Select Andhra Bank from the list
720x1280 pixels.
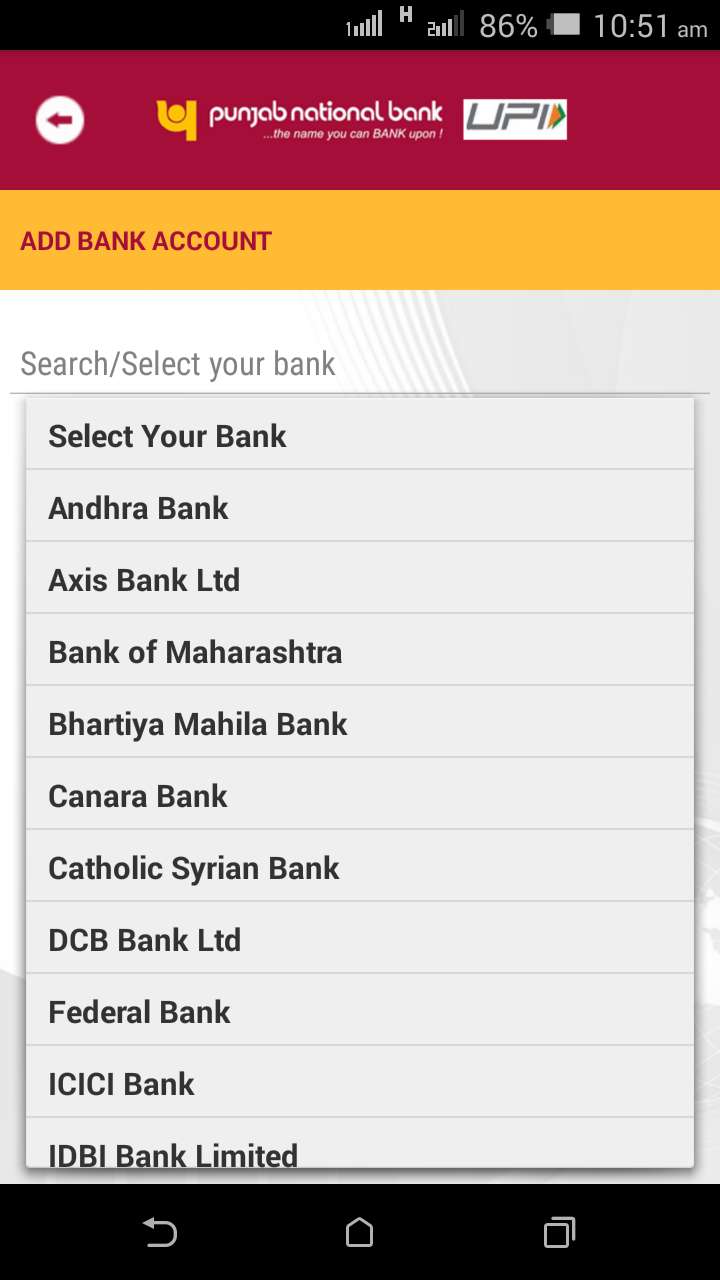click(x=360, y=507)
